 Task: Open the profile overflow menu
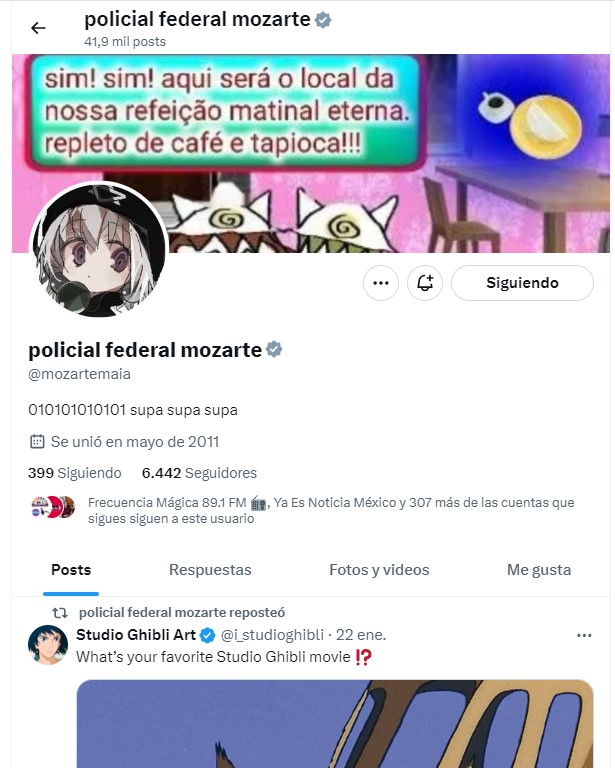[x=380, y=283]
